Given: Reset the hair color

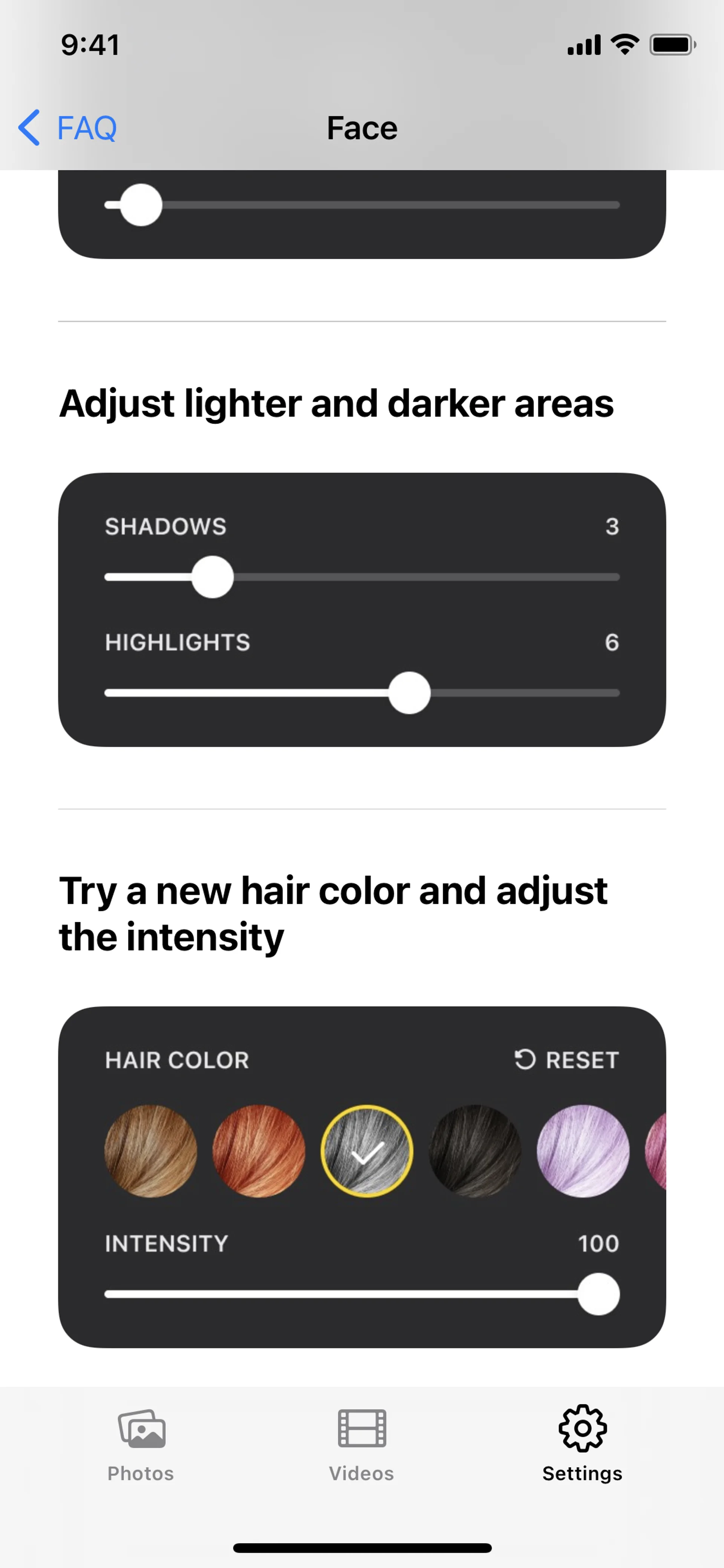Looking at the screenshot, I should click(x=566, y=1060).
